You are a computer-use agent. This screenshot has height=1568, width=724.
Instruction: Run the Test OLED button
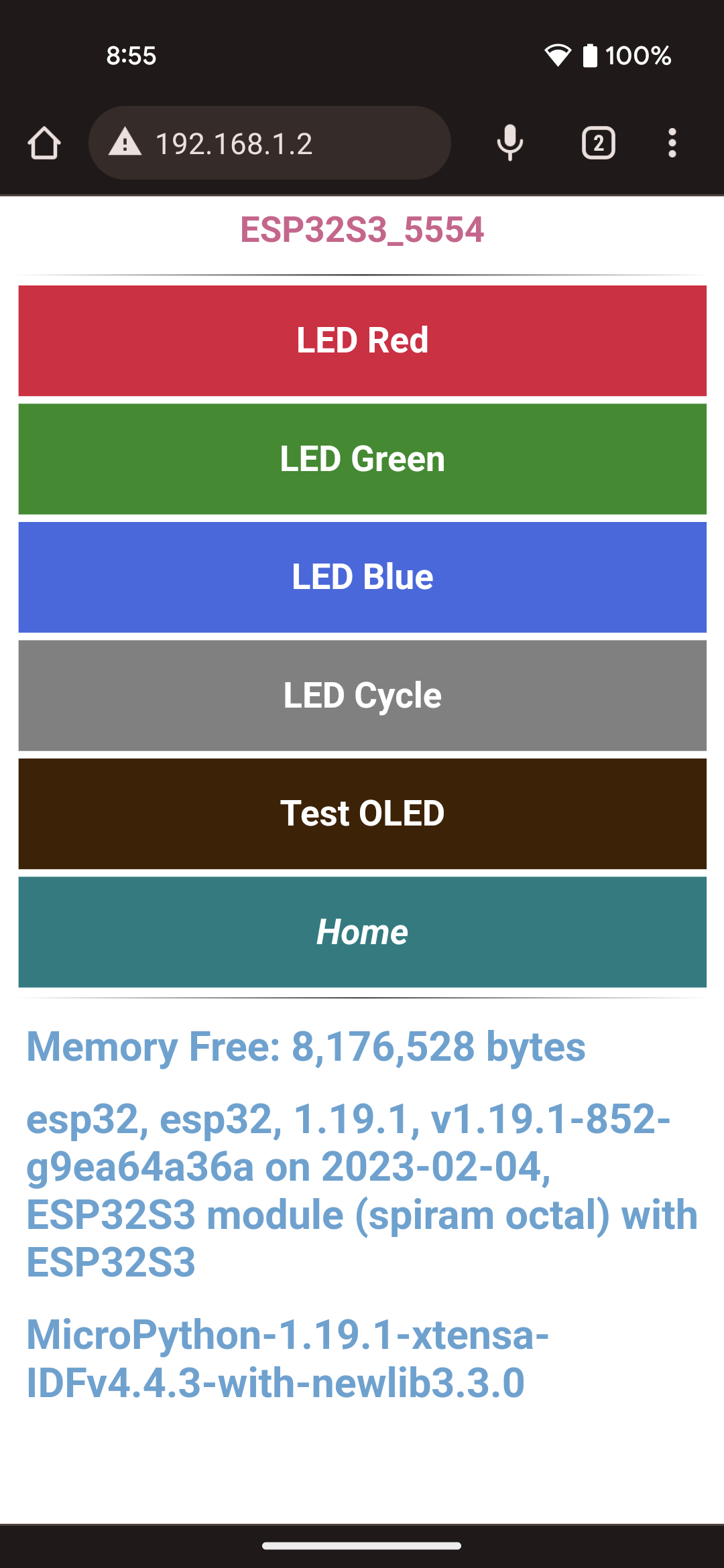(x=363, y=814)
